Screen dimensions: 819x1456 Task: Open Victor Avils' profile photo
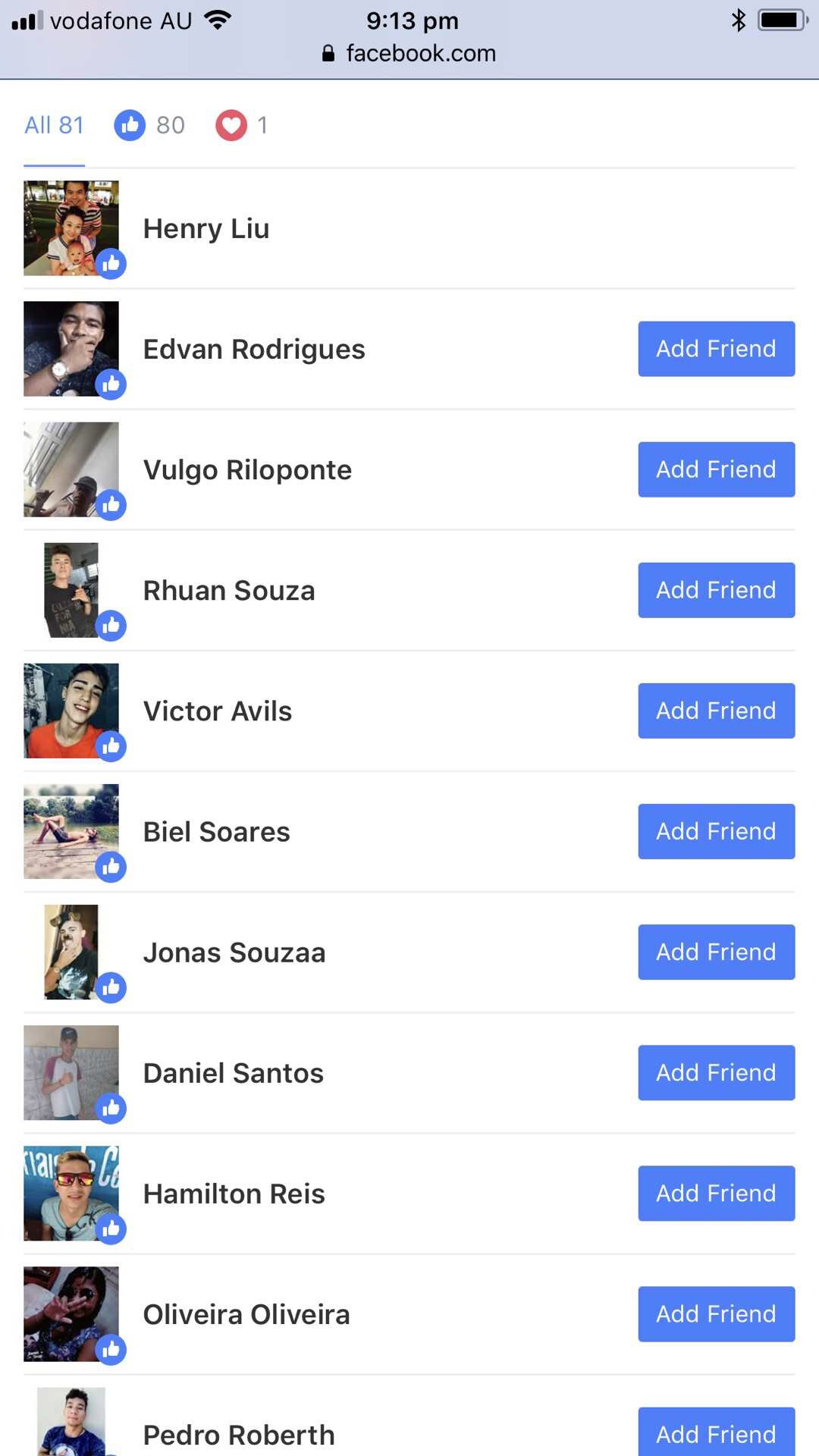(71, 711)
